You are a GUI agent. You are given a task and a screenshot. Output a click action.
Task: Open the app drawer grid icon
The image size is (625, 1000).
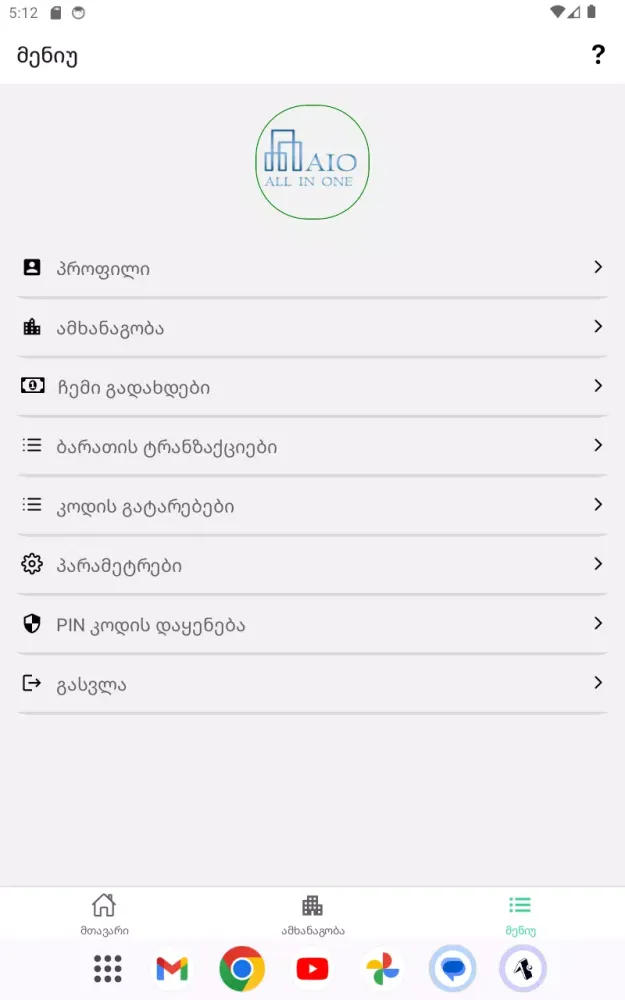[107, 968]
